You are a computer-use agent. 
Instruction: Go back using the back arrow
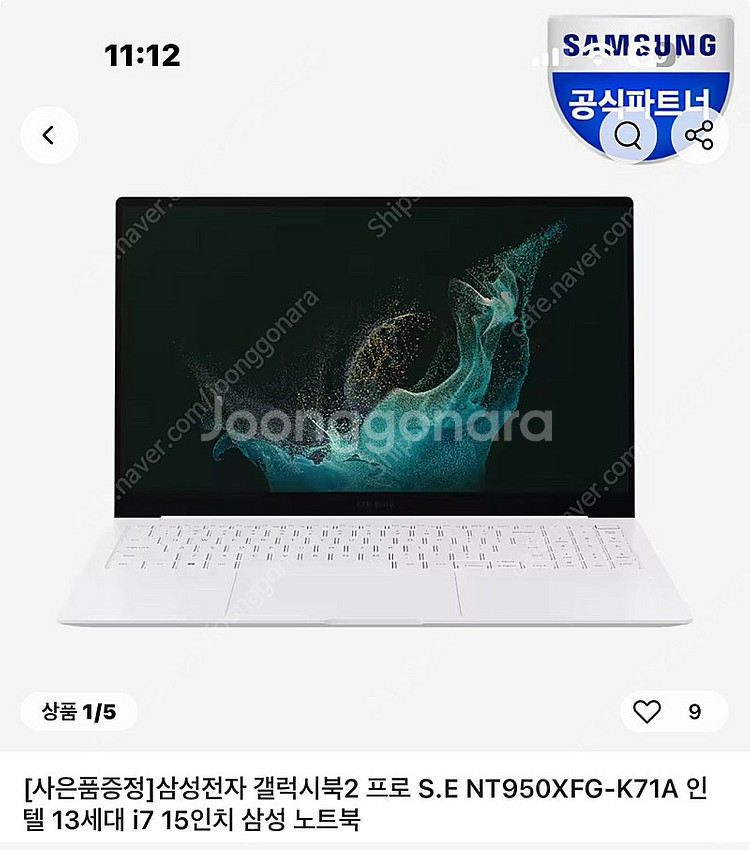point(47,135)
